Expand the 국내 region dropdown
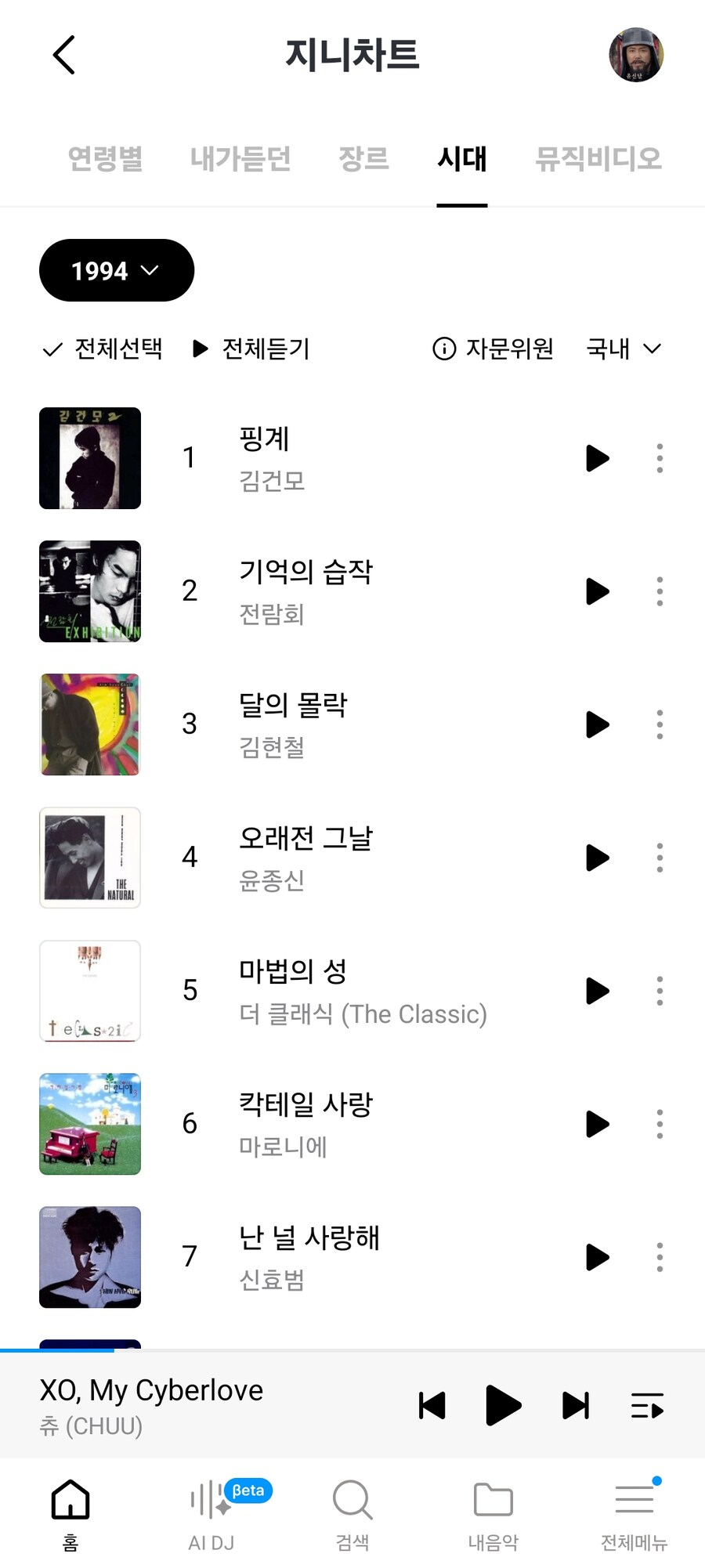 coord(624,349)
